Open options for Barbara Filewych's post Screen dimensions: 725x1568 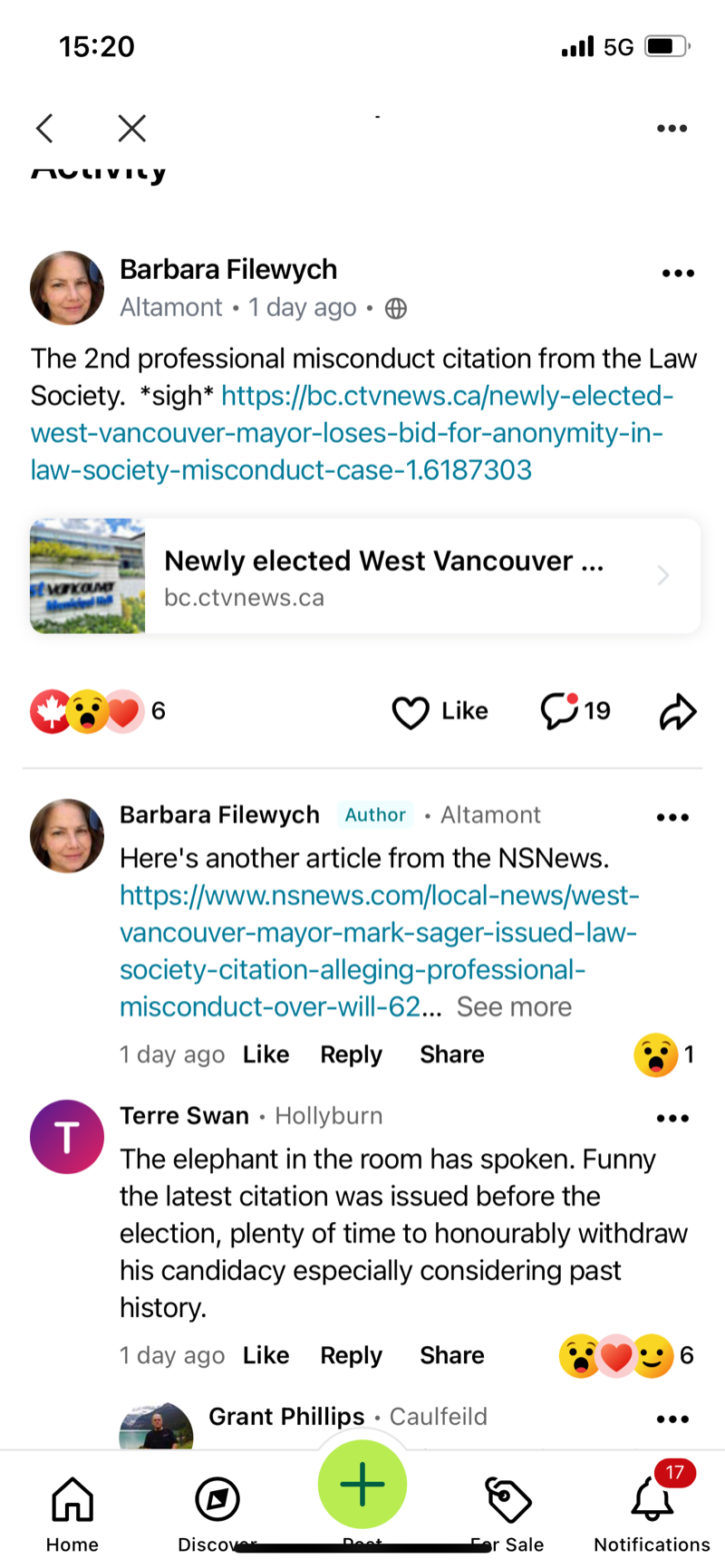[678, 273]
